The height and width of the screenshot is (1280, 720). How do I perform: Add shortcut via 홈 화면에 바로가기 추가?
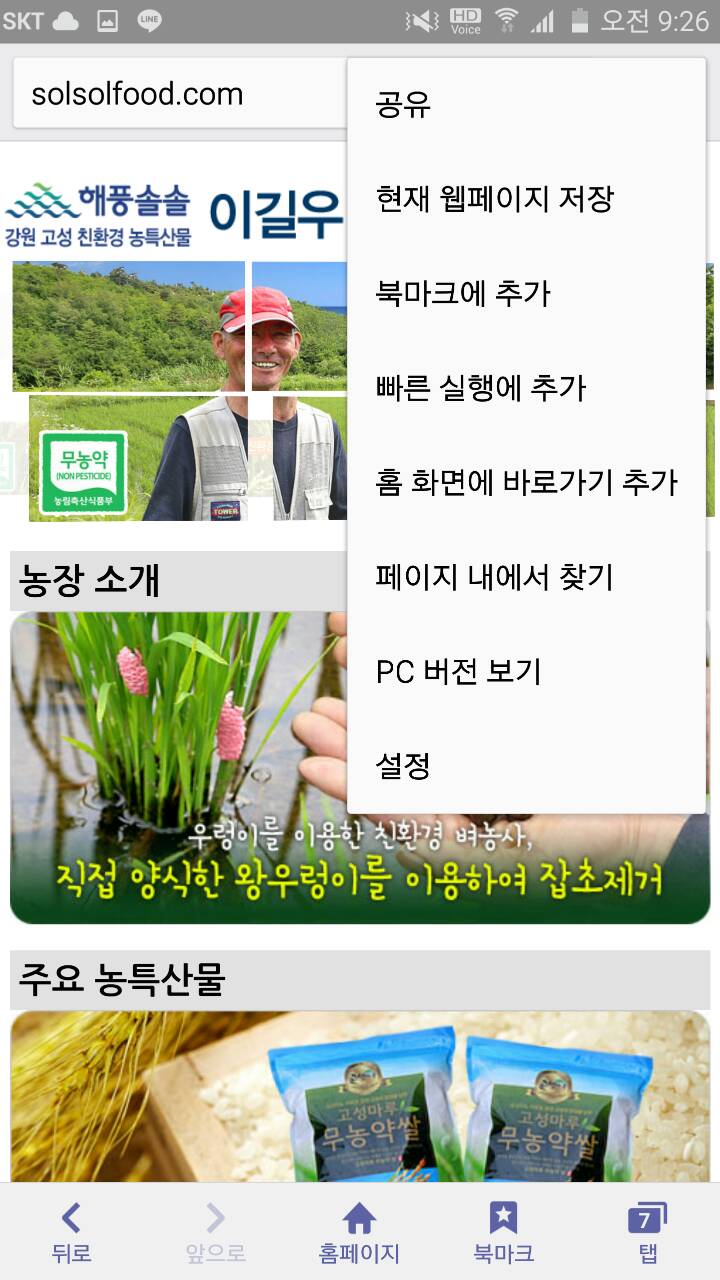[x=526, y=482]
